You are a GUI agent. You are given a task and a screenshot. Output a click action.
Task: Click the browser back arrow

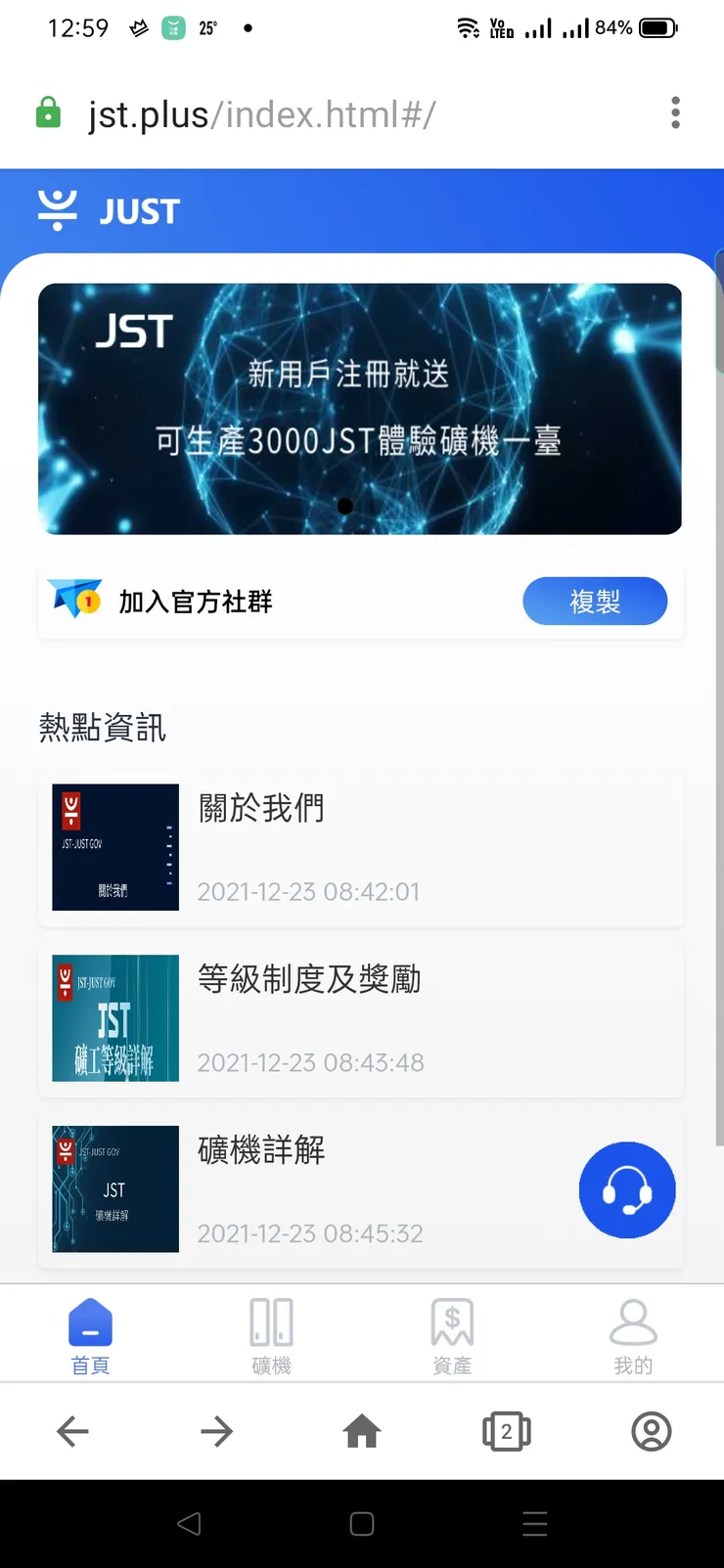[72, 1430]
